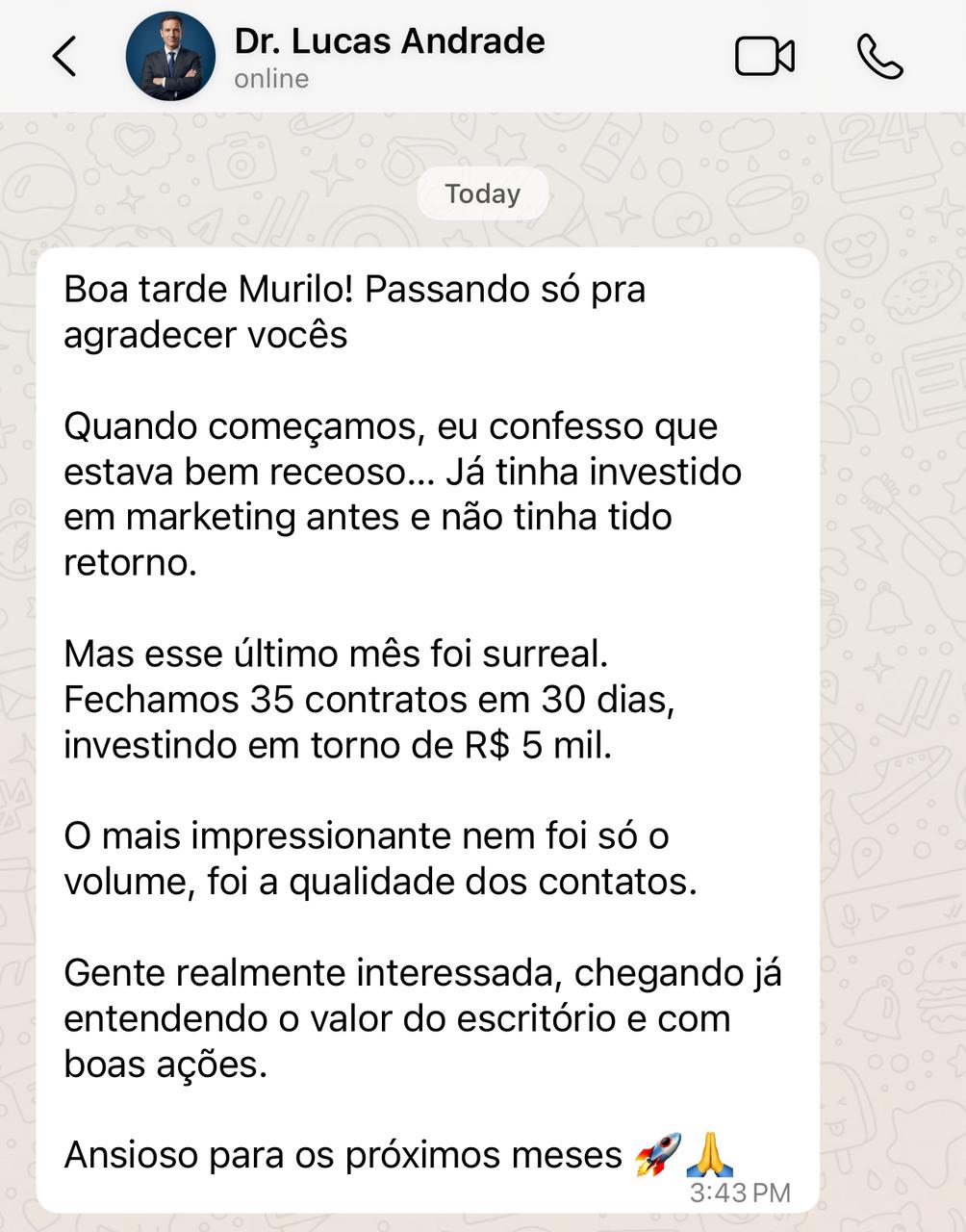The height and width of the screenshot is (1232, 966).
Task: Tap the chat header bar
Action: pos(481,56)
